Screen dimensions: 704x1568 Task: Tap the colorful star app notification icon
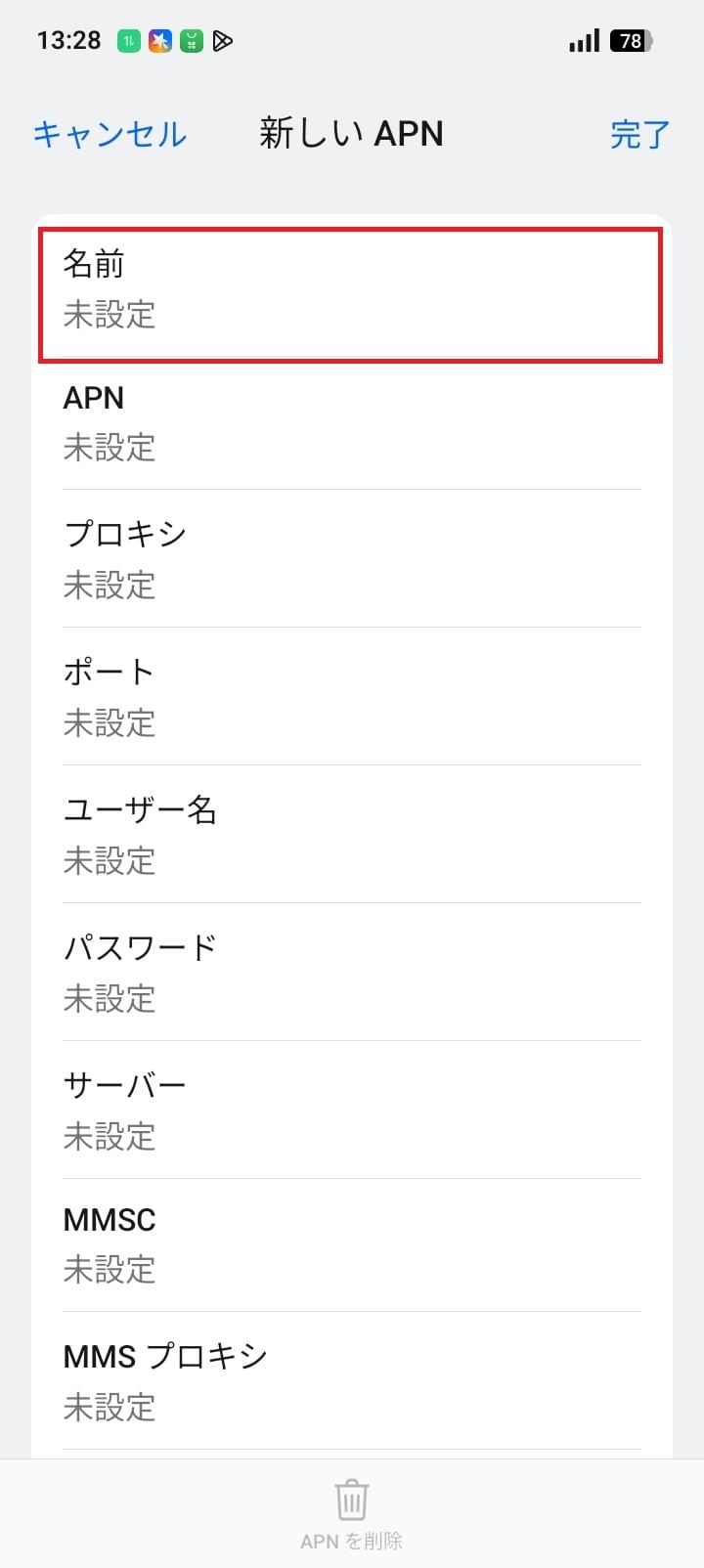(x=159, y=41)
